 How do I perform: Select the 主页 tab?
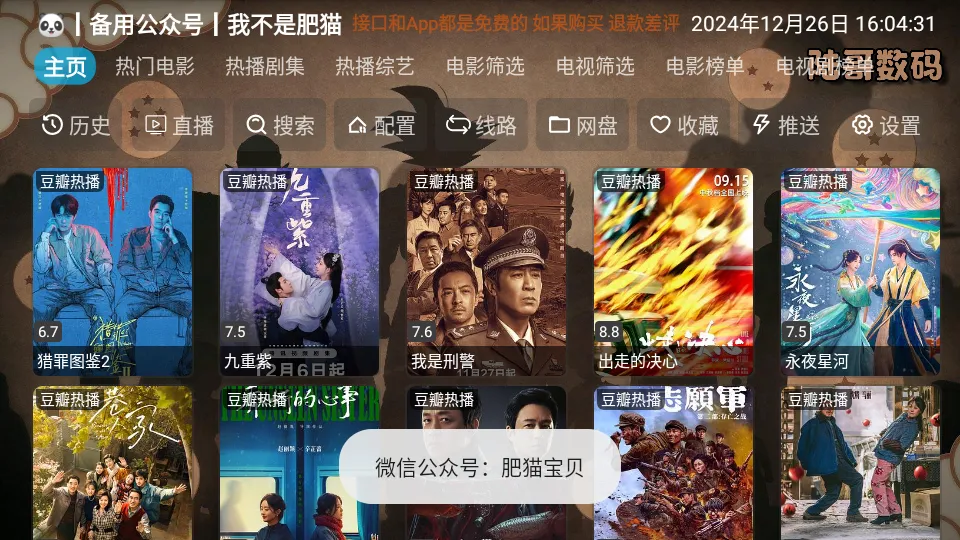[x=66, y=67]
